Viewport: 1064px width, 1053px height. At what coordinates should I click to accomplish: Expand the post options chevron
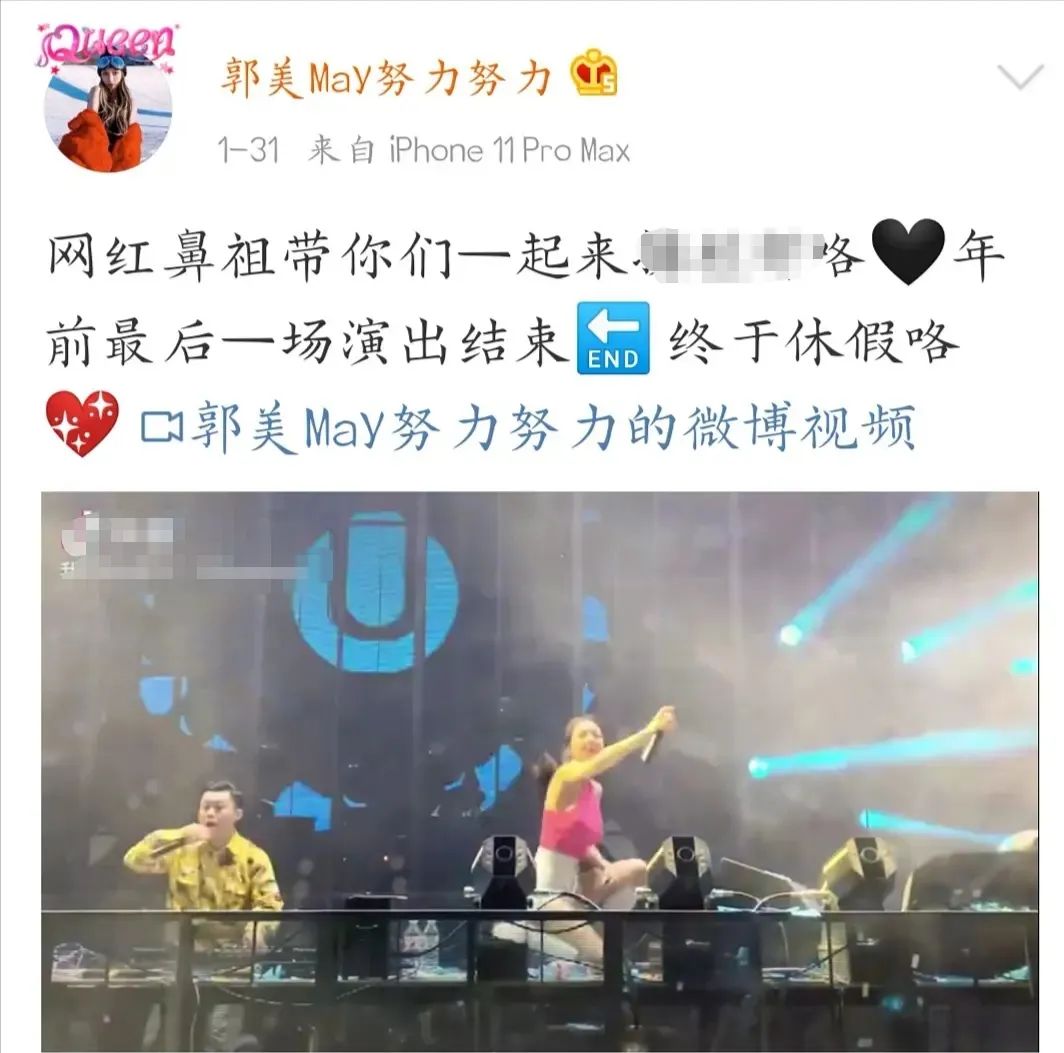click(x=1022, y=76)
